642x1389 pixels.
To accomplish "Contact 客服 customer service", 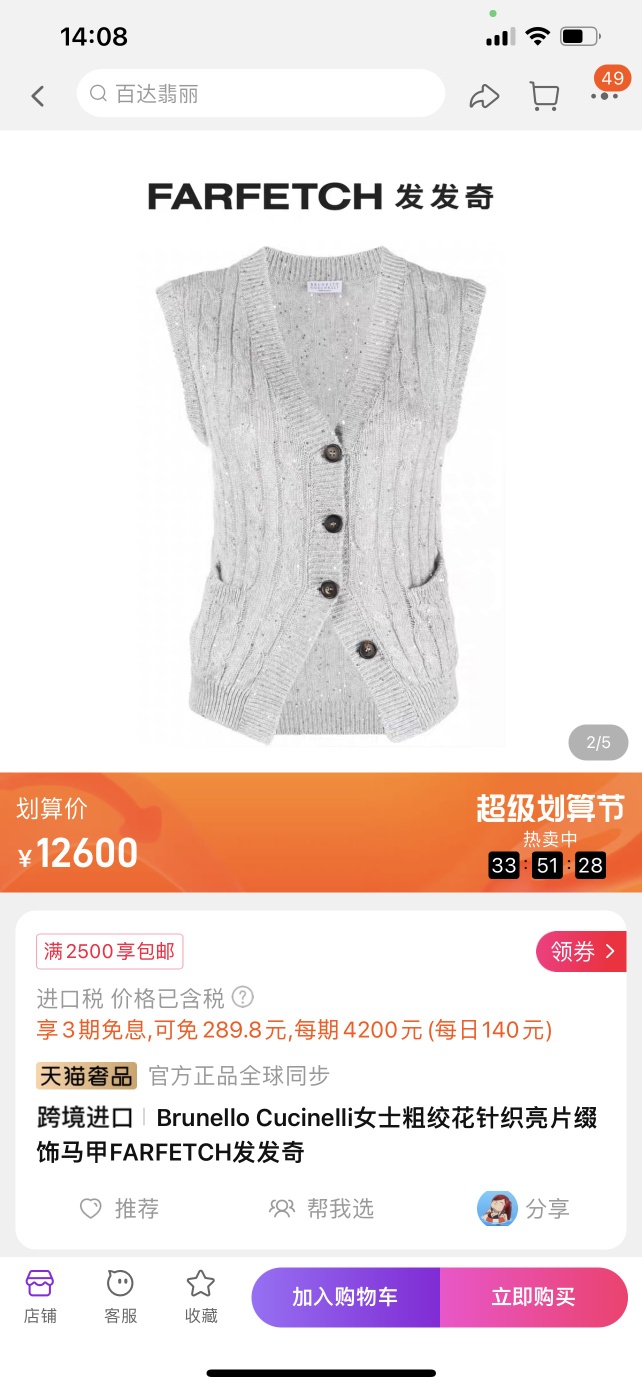I will [120, 1296].
